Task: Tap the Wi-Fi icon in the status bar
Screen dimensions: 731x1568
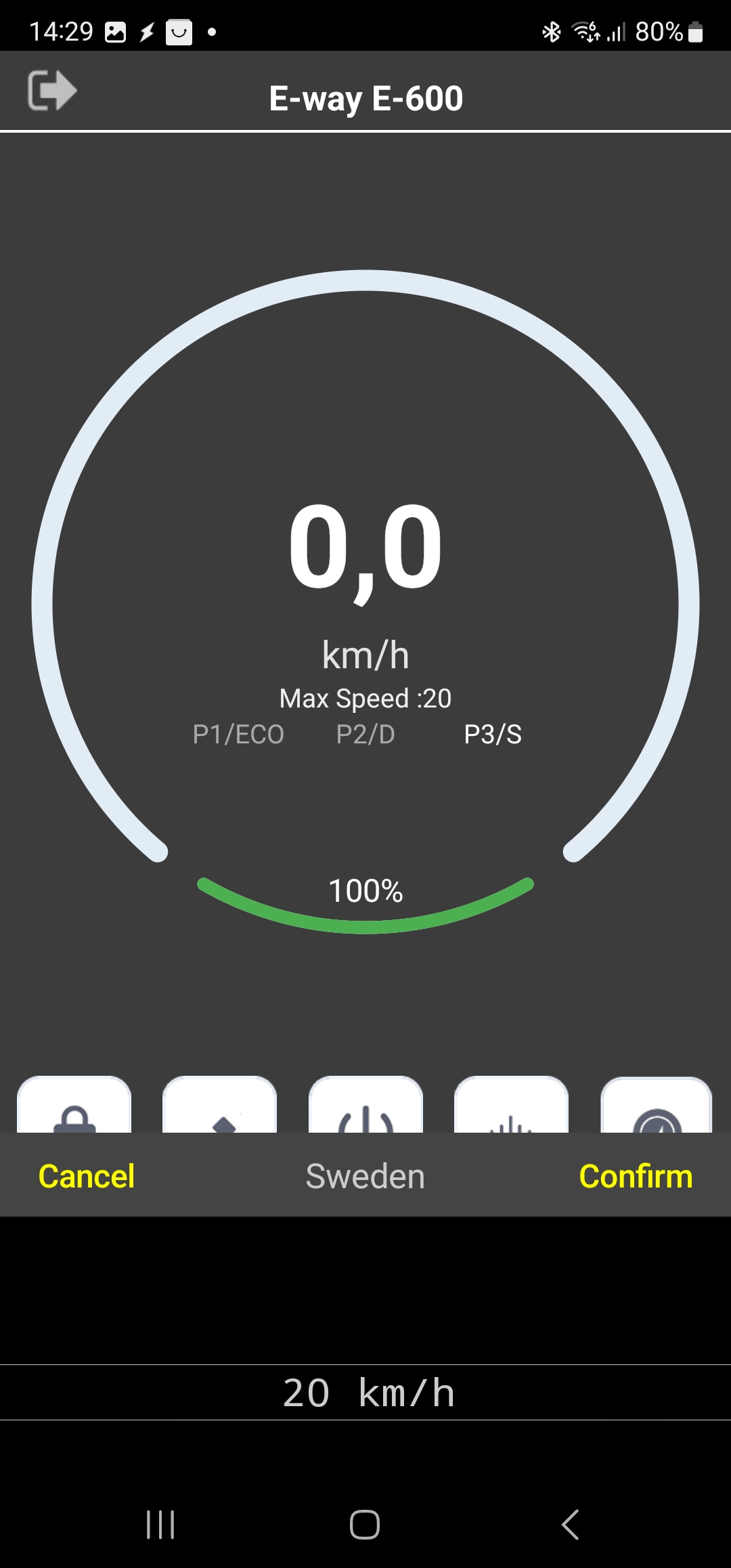Action: pos(583,30)
